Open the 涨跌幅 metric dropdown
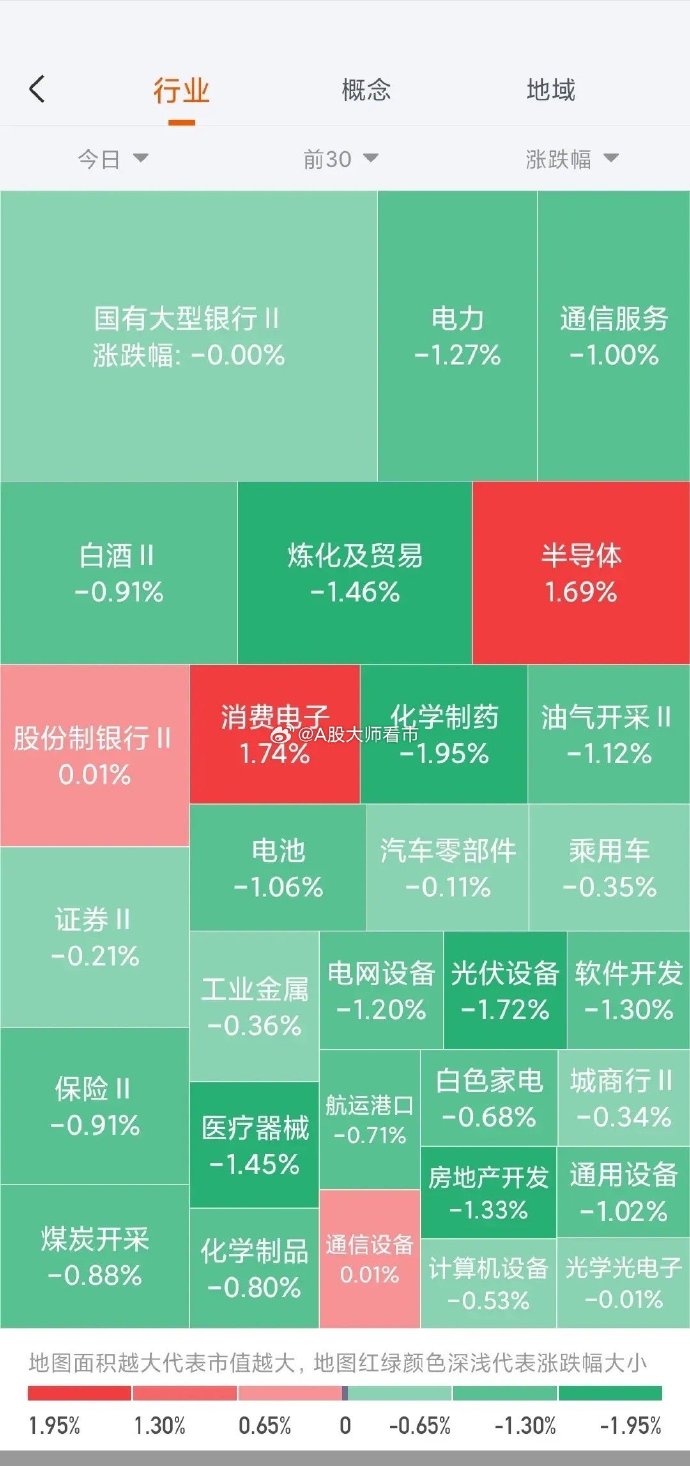Viewport: 690px width, 1466px height. [572, 159]
